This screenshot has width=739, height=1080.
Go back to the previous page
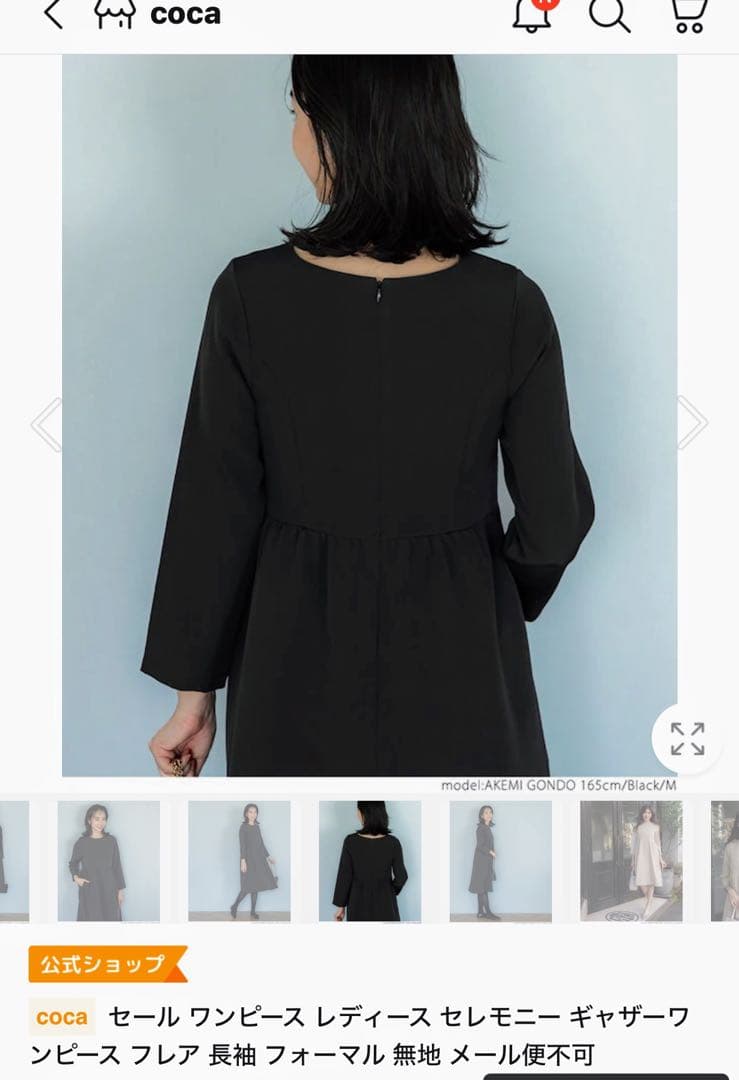tap(53, 15)
